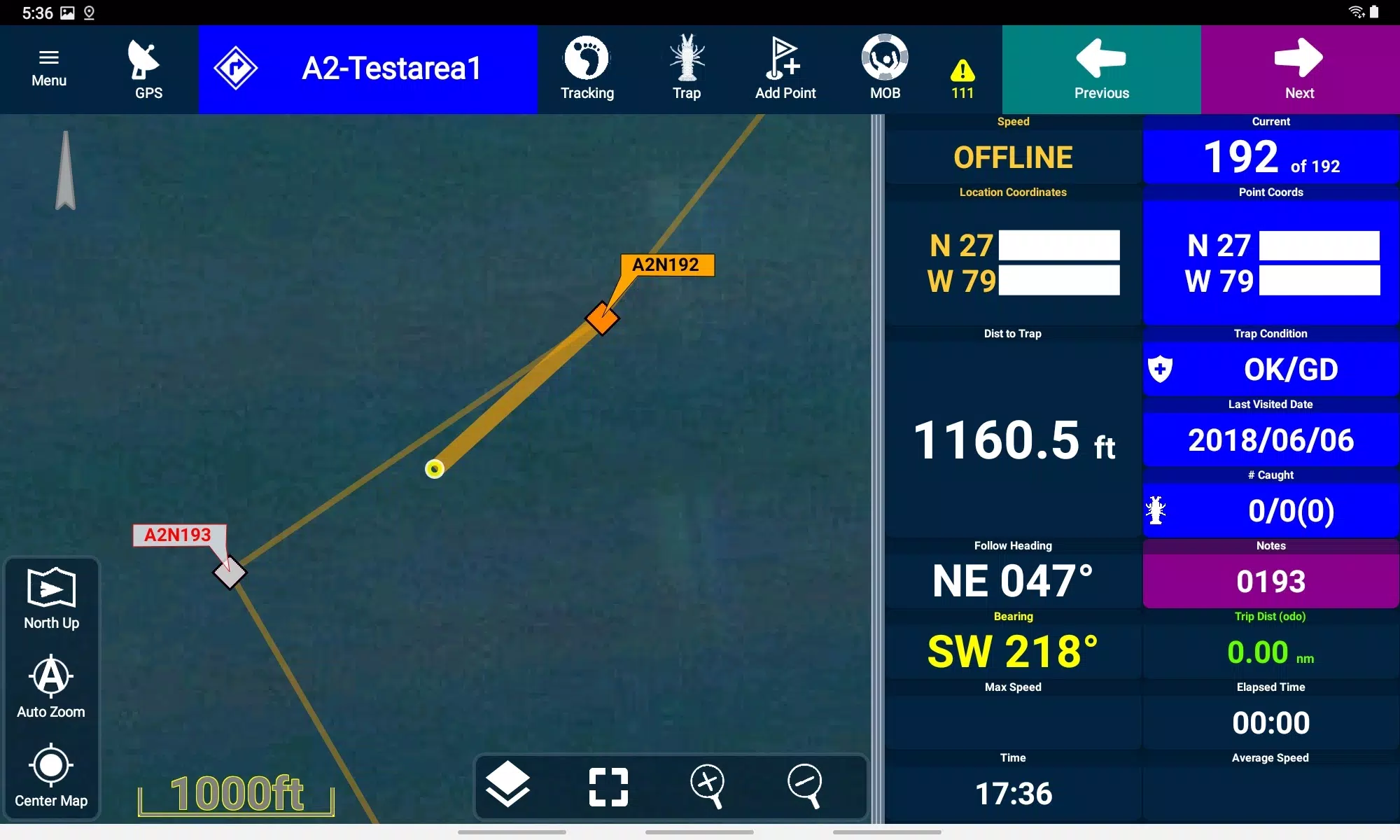The width and height of the screenshot is (1400, 840).
Task: Edit # Caught count 0/0(0)
Action: [x=1270, y=511]
